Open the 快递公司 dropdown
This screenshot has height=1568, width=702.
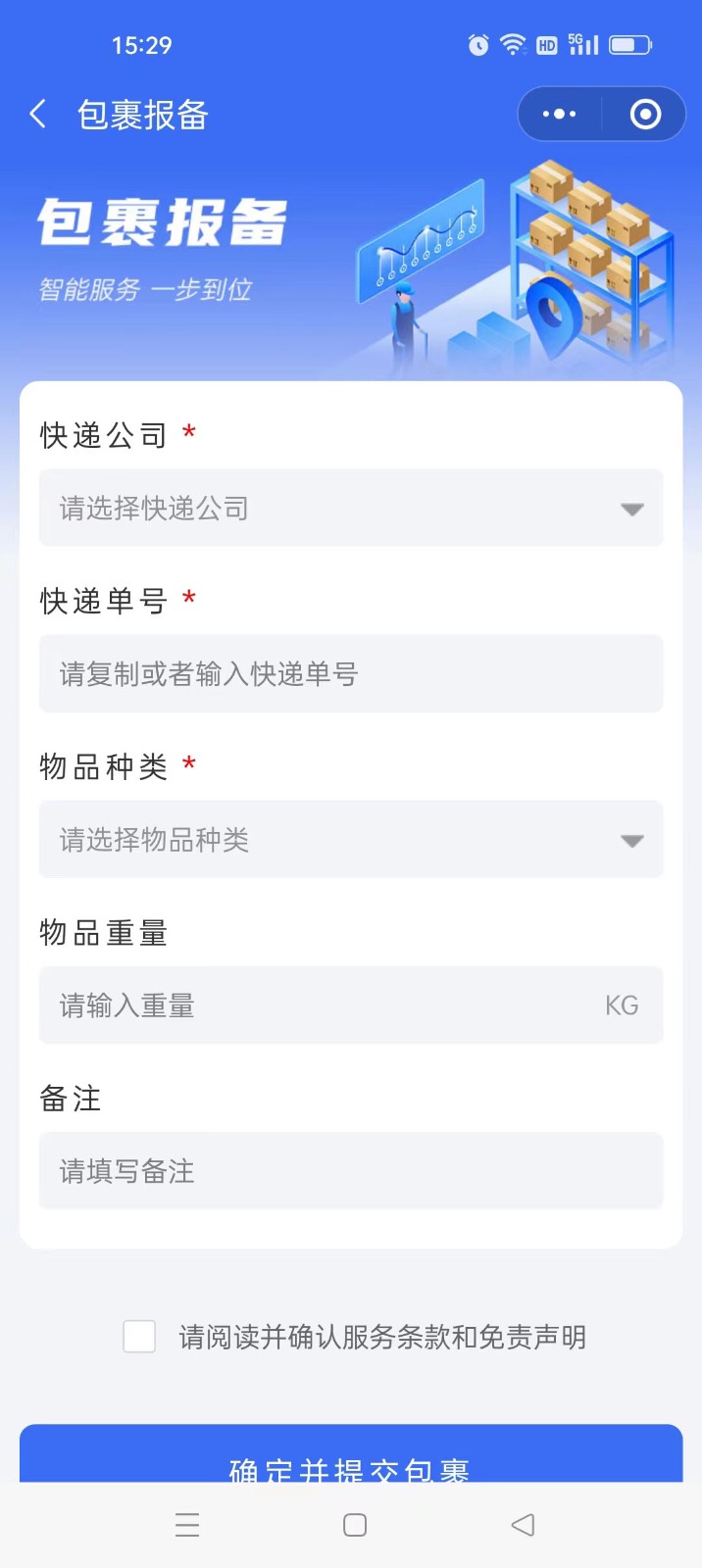(351, 509)
